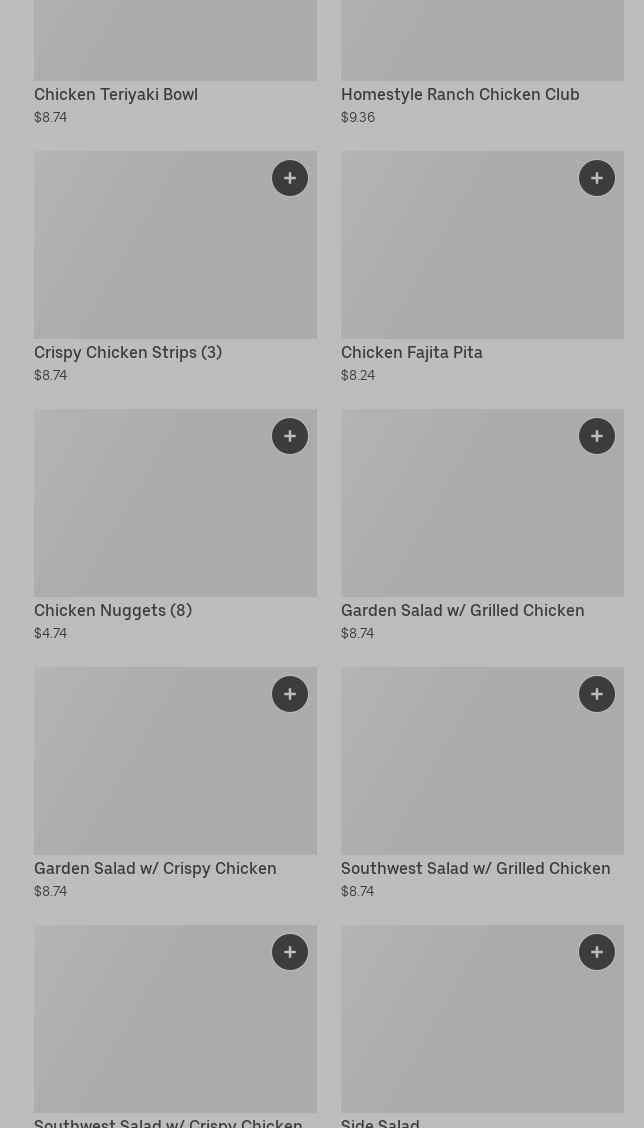
Task: Add Southwest Salad w/ Crispy Chicken
Action: point(290,952)
